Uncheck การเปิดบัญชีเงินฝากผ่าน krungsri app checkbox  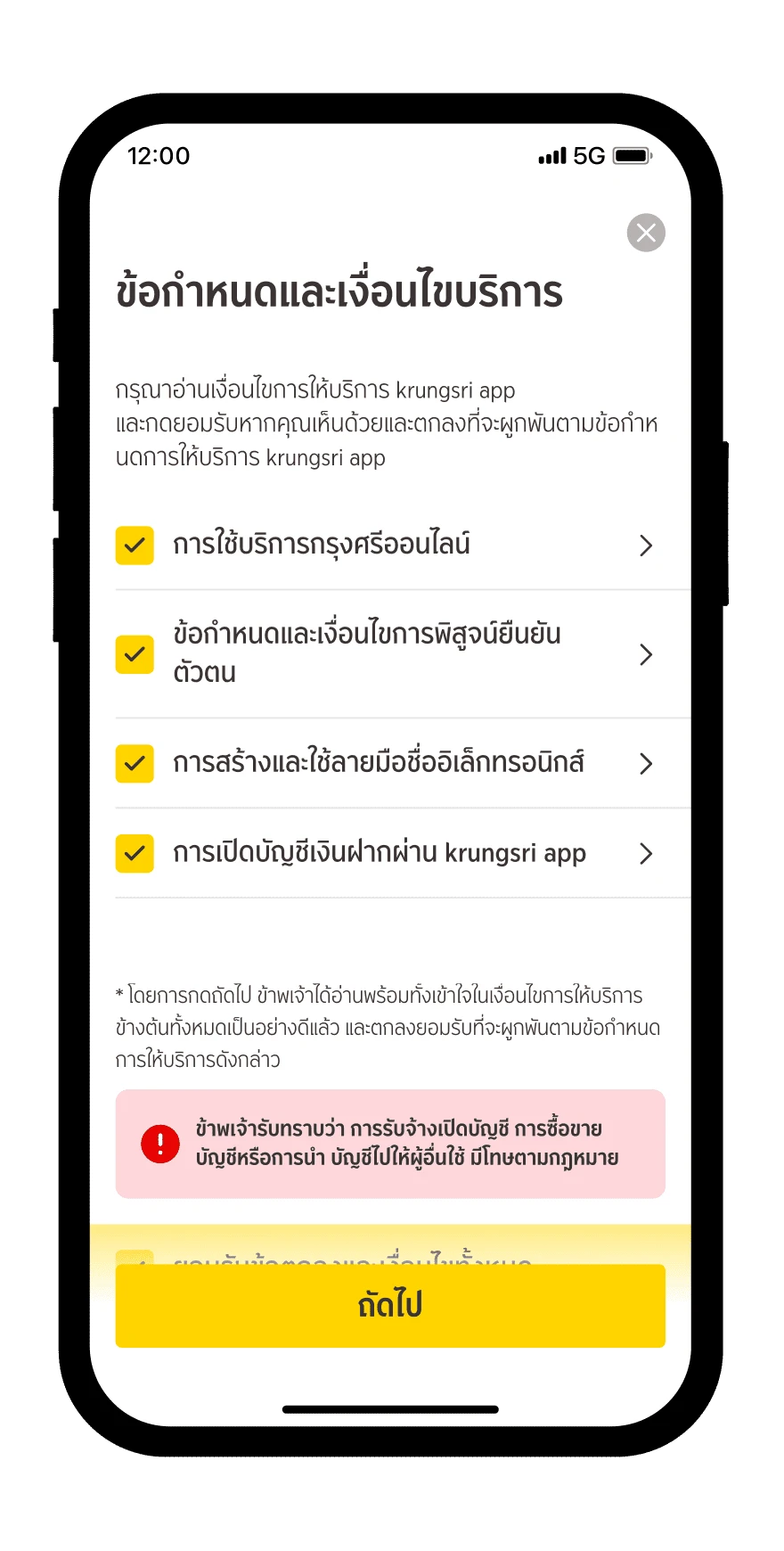click(x=135, y=853)
